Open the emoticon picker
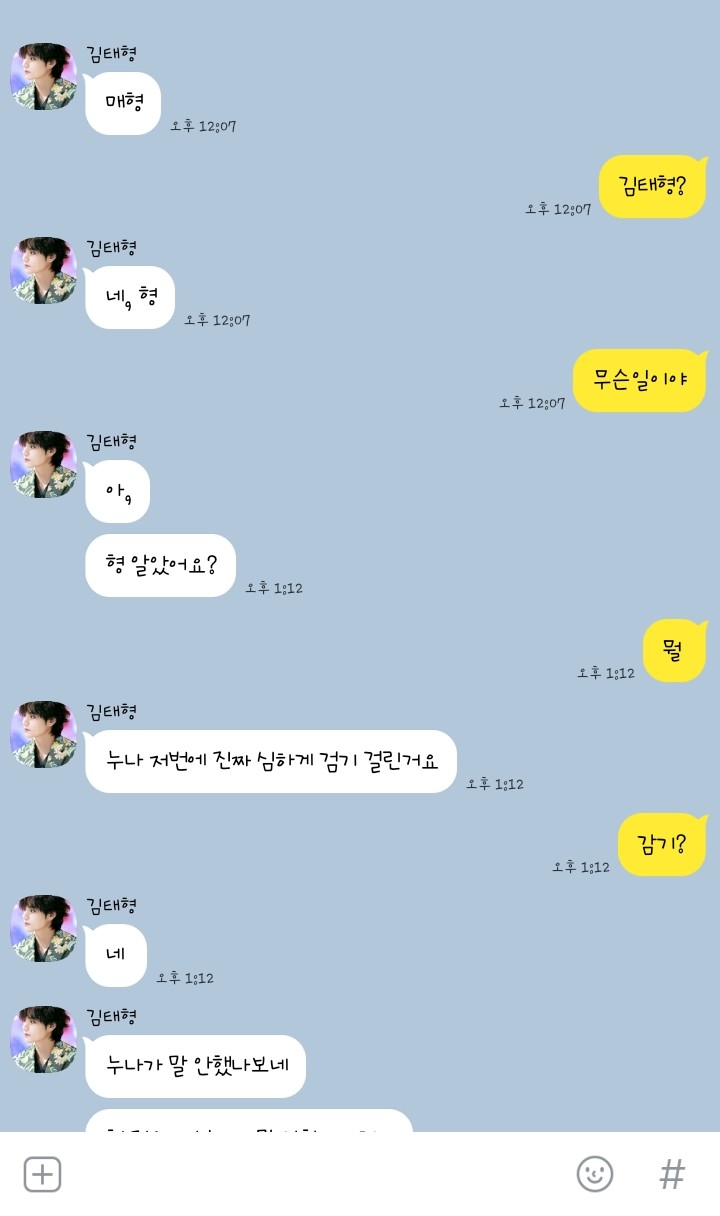The image size is (720, 1216). click(x=595, y=1174)
